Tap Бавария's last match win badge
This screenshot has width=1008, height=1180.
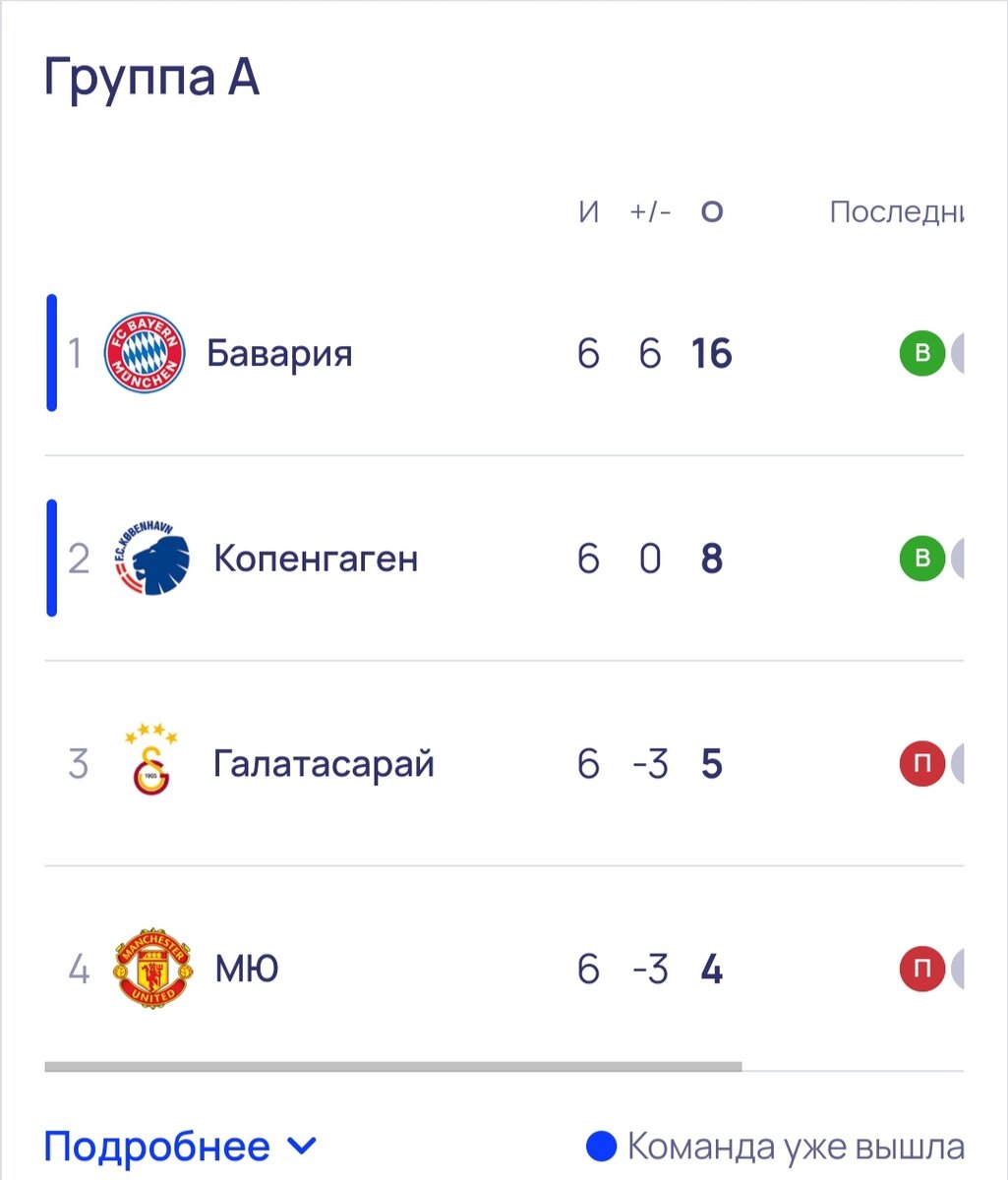(921, 353)
